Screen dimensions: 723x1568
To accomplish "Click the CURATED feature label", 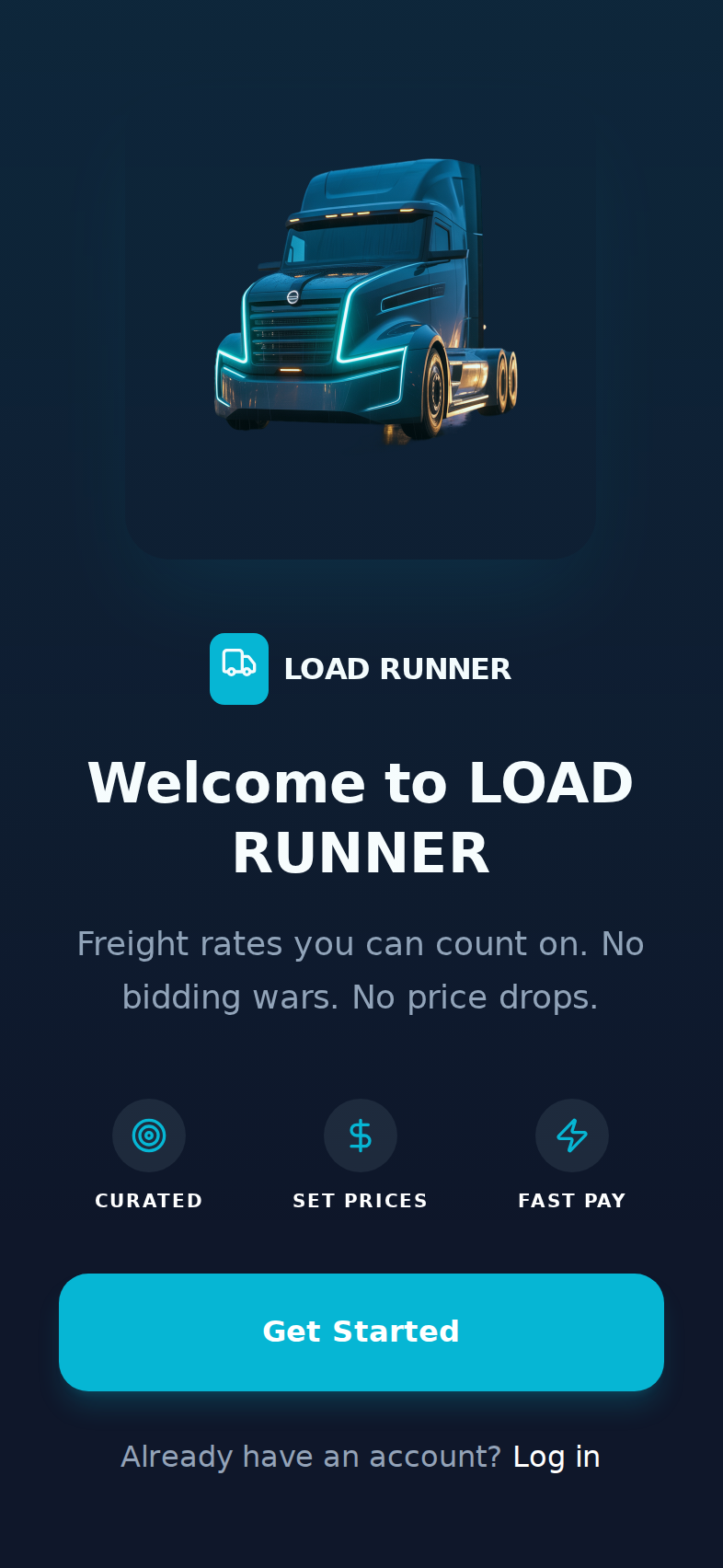I will [x=148, y=1200].
